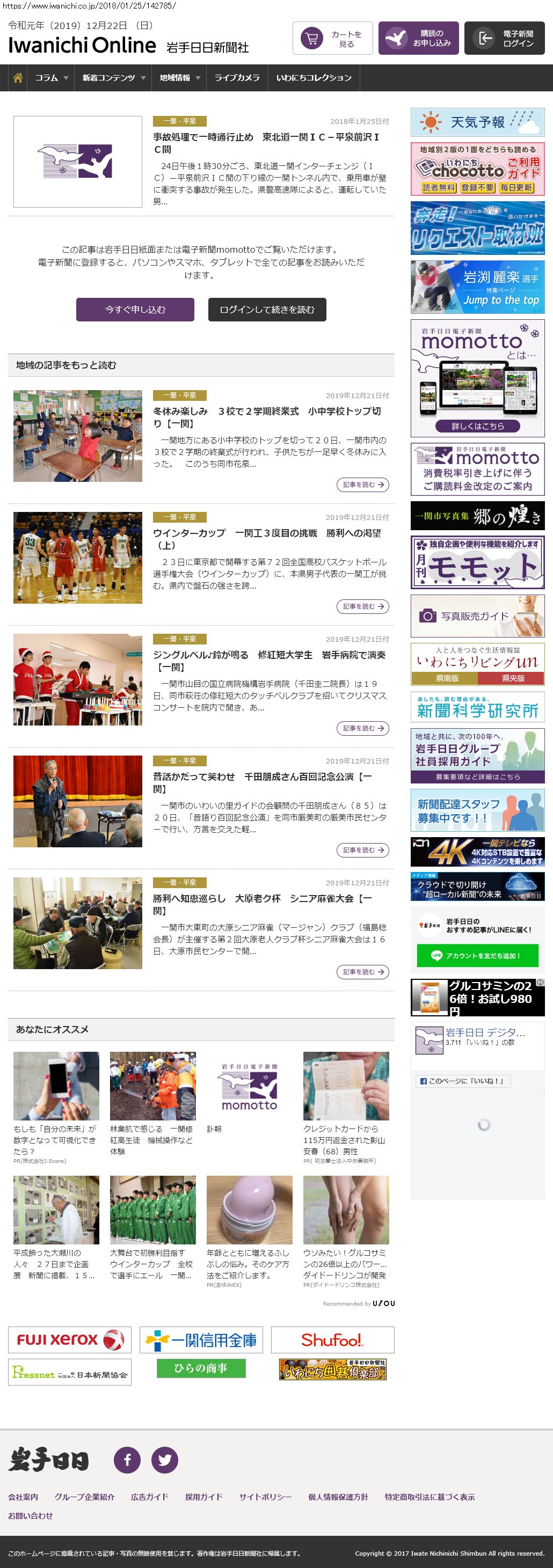Image resolution: width=553 pixels, height=1568 pixels.
Task: Tap 今すぐ申し込む to subscribe now
Action: click(x=135, y=309)
